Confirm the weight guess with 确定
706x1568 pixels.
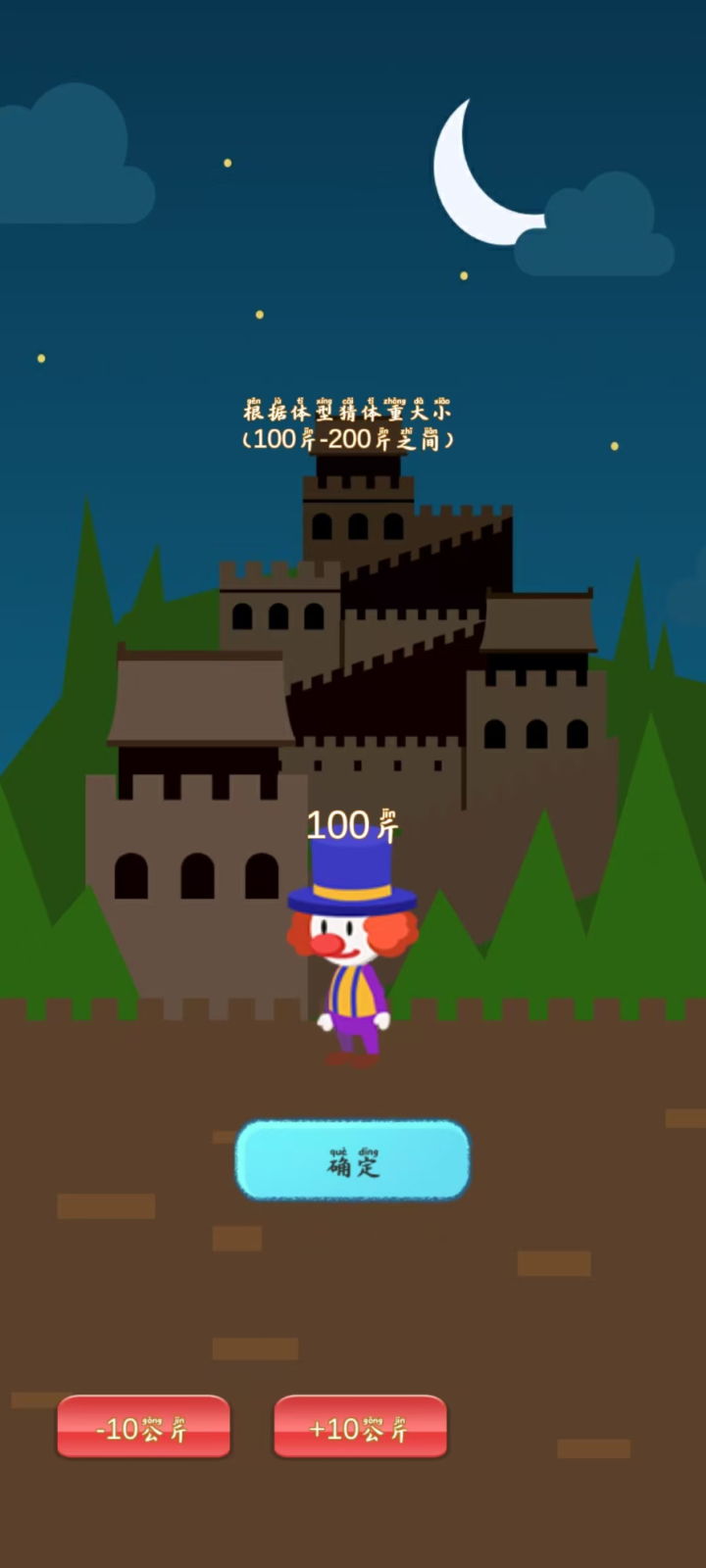click(x=352, y=1161)
